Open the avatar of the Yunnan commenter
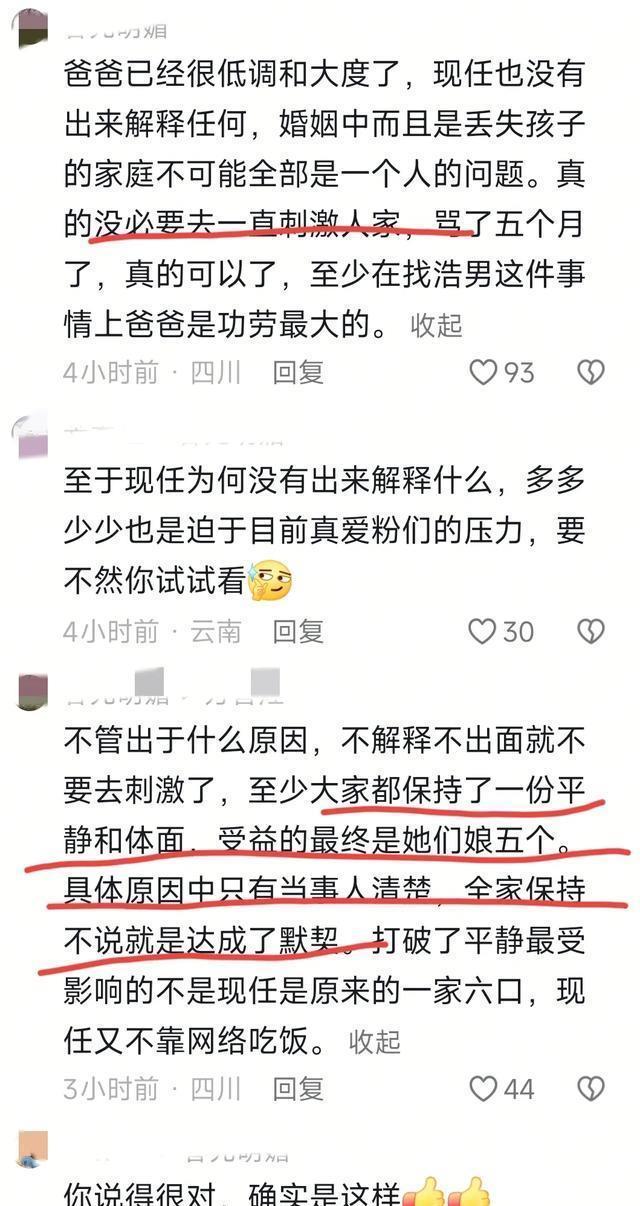Image resolution: width=640 pixels, height=1206 pixels. [x=31, y=437]
